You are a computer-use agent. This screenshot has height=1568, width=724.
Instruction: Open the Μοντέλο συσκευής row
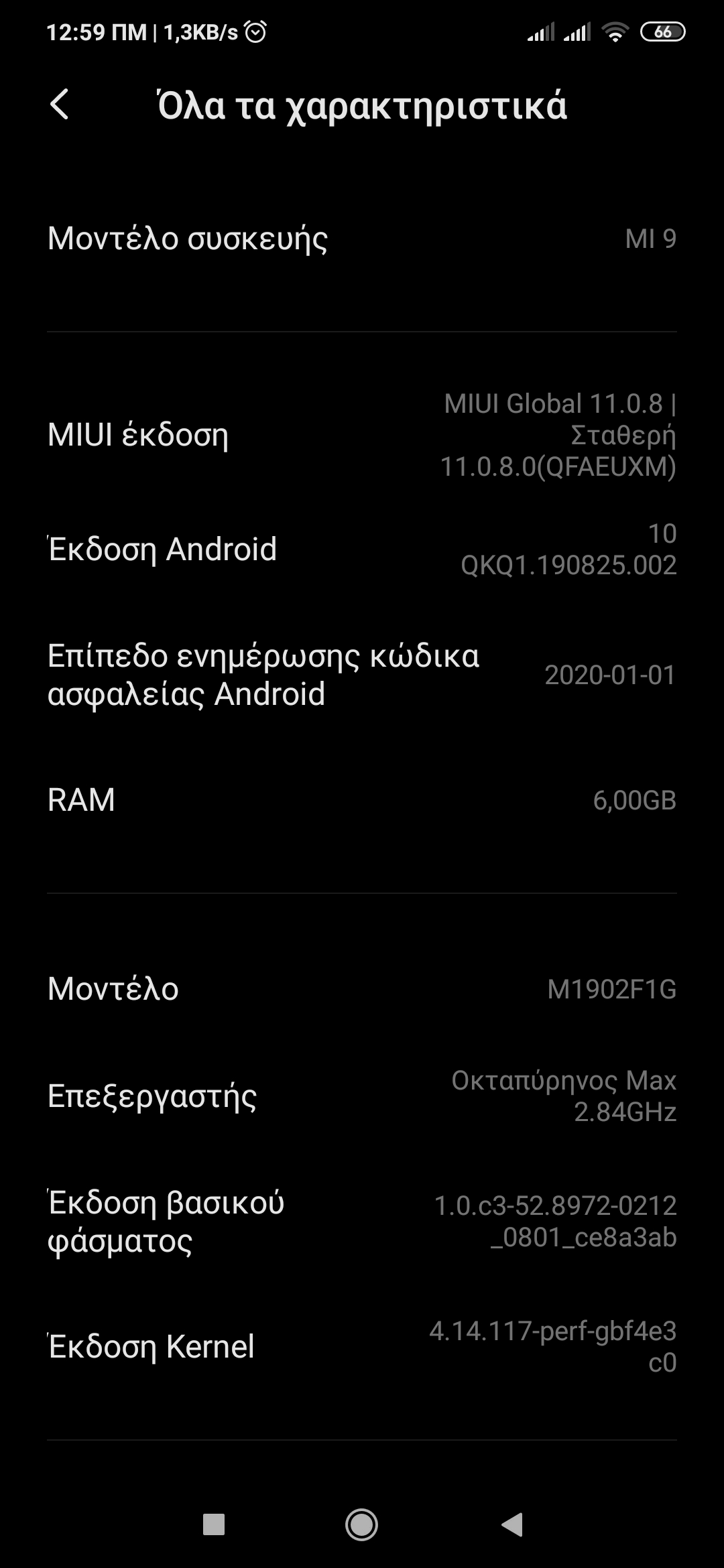click(x=362, y=239)
